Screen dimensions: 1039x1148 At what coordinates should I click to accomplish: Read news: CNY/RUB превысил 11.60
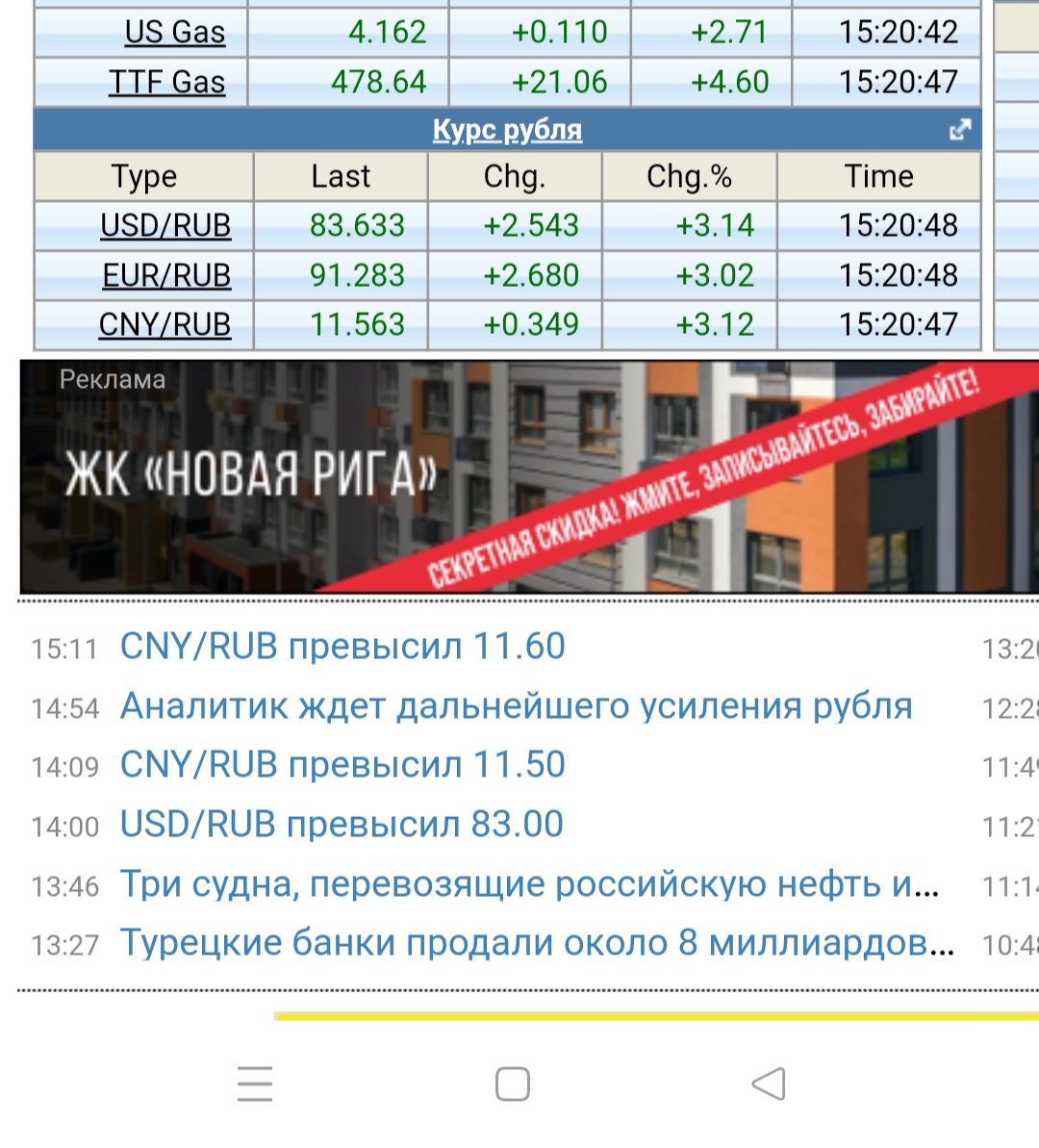coord(342,647)
